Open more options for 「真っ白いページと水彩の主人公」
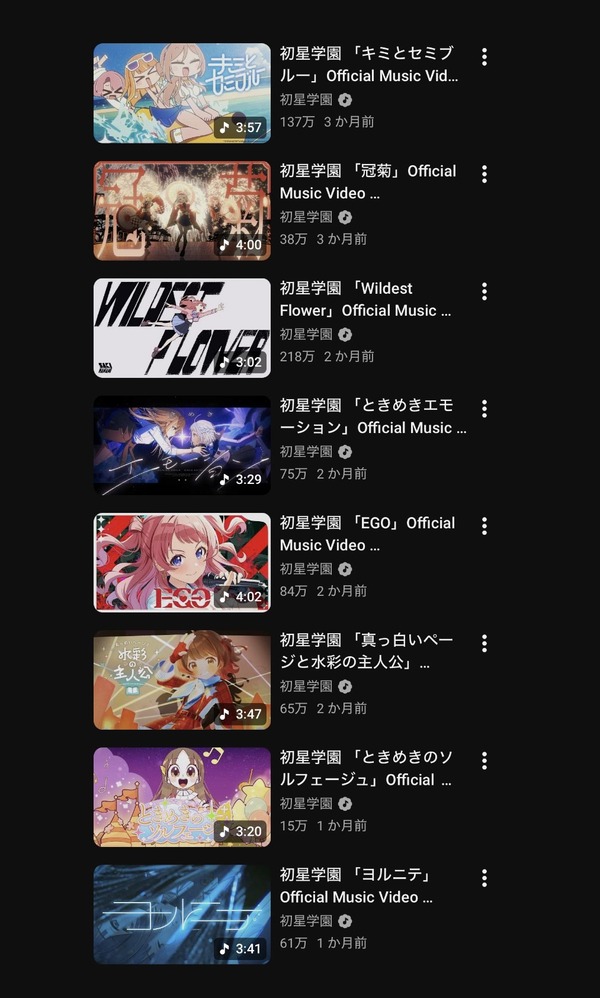Viewport: 600px width, 998px height. pos(484,643)
